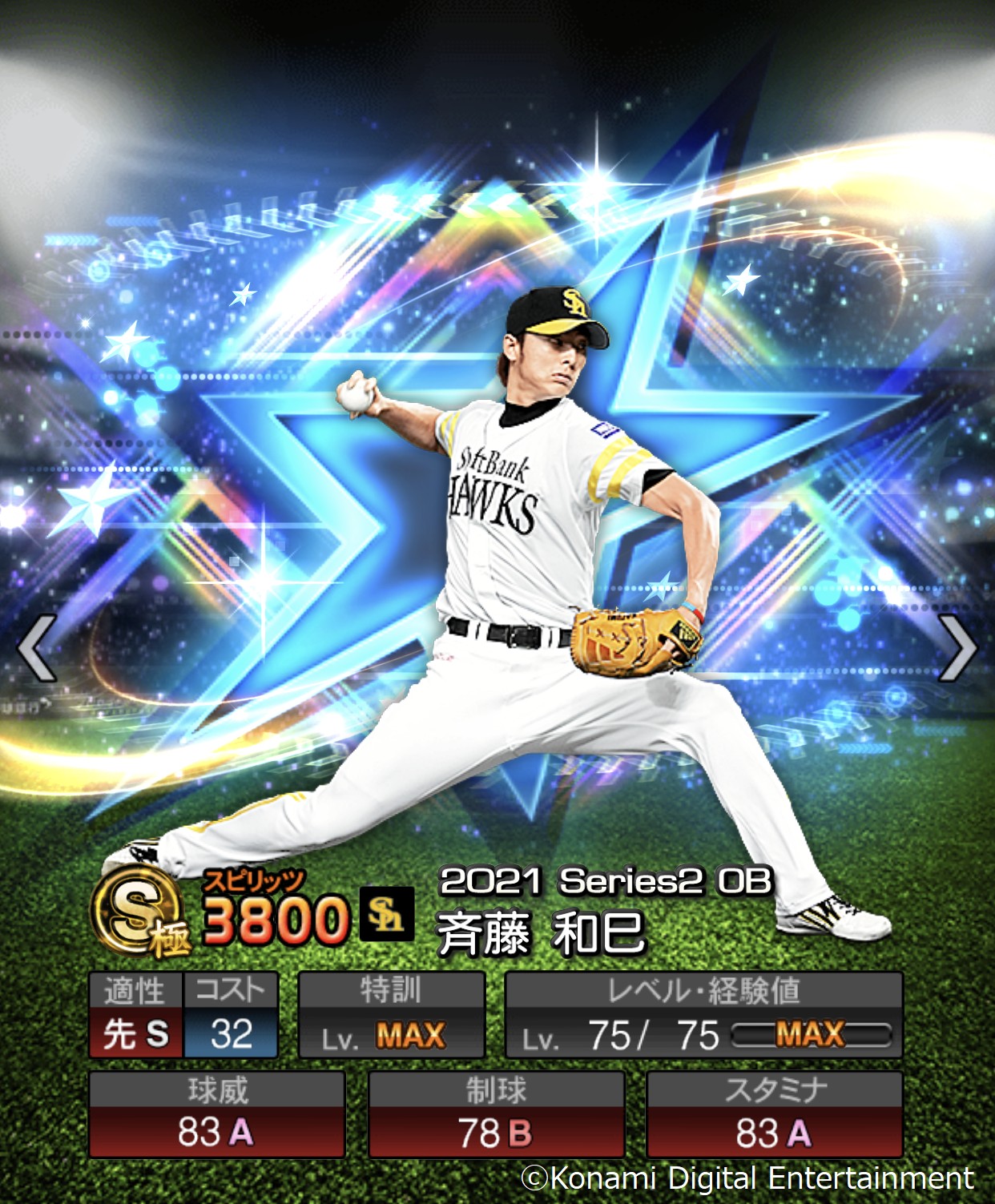Go to the previous player card
This screenshot has width=995, height=1204.
(37, 647)
